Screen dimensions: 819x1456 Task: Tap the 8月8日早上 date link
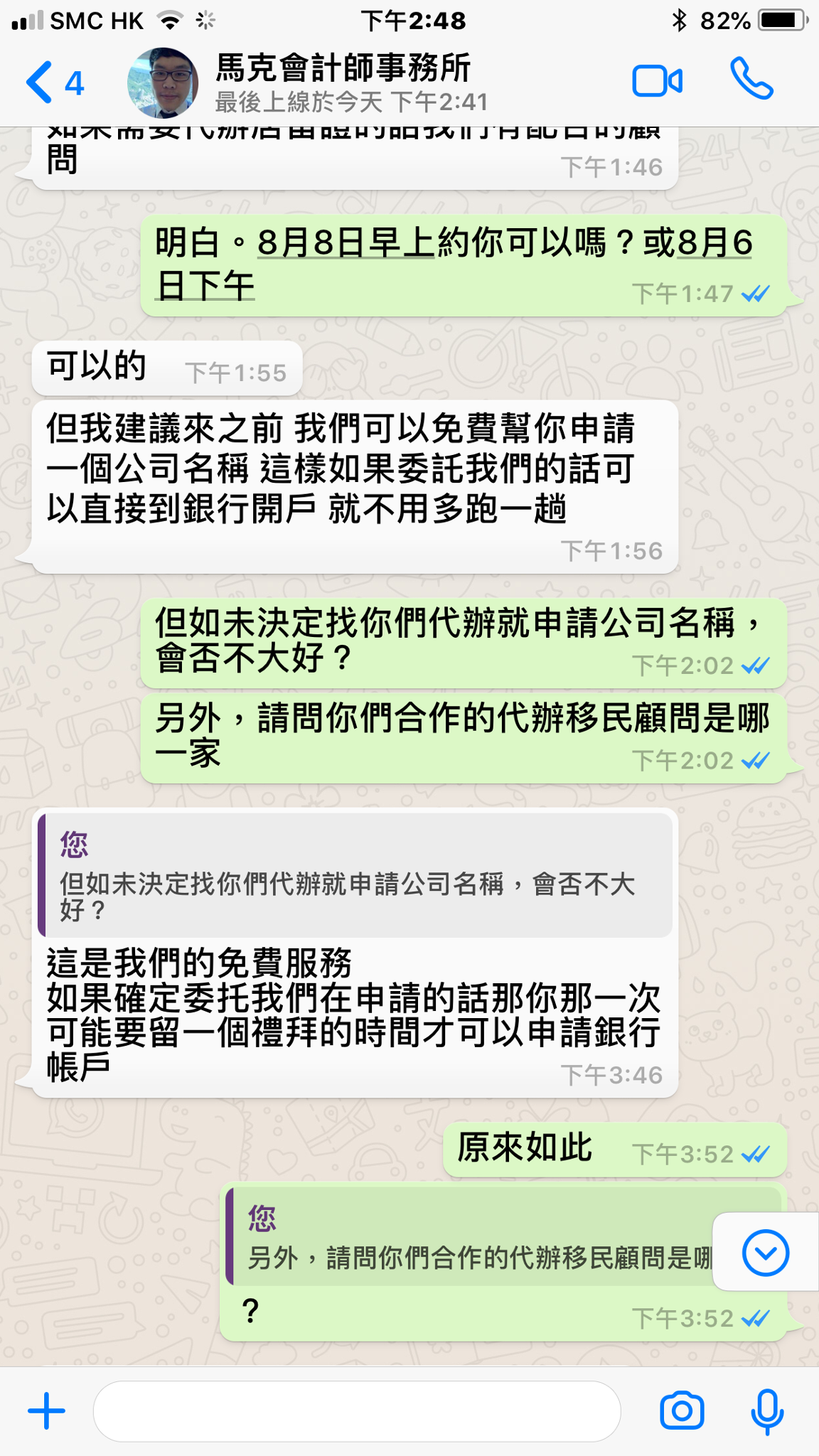click(346, 244)
